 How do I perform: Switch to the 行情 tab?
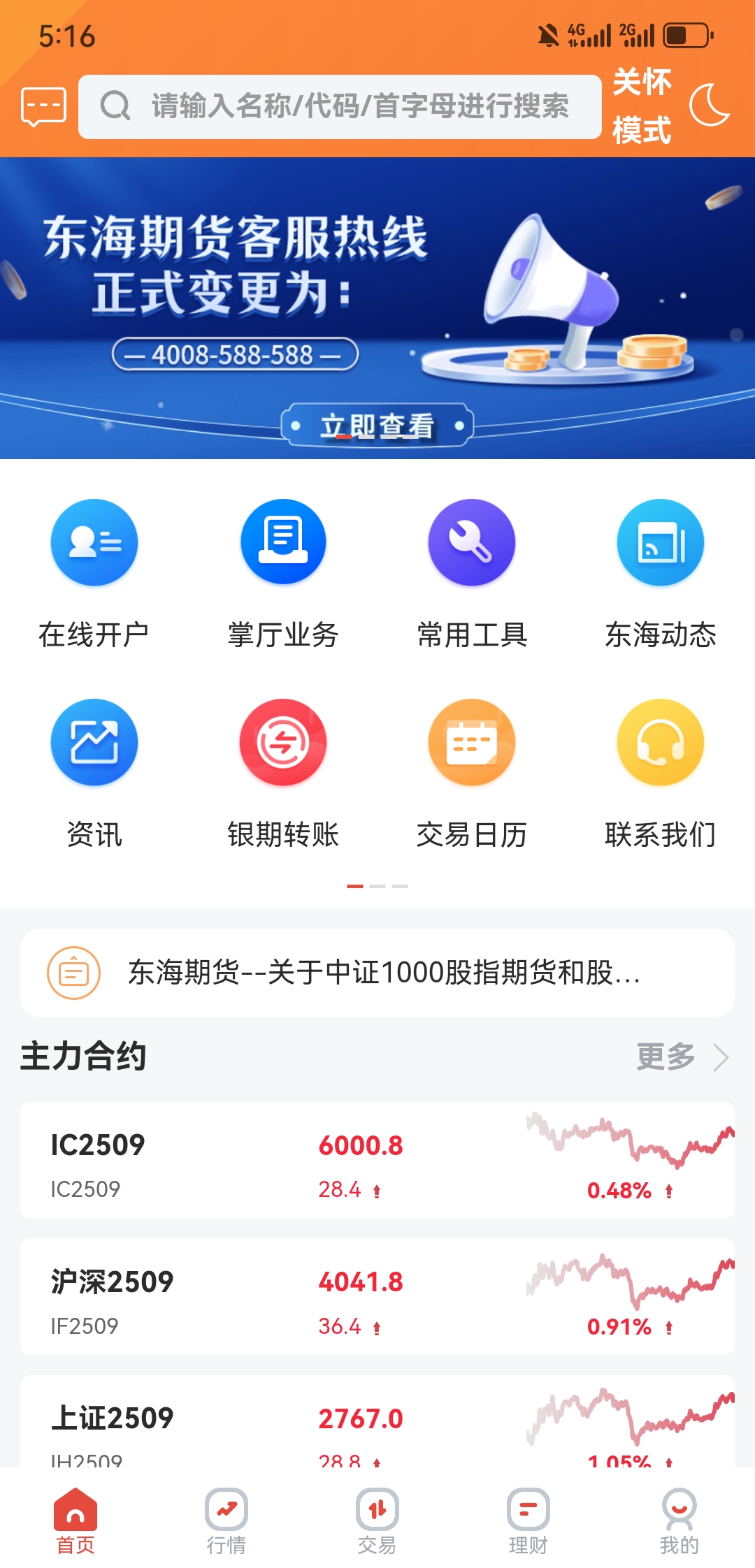coord(226,1521)
